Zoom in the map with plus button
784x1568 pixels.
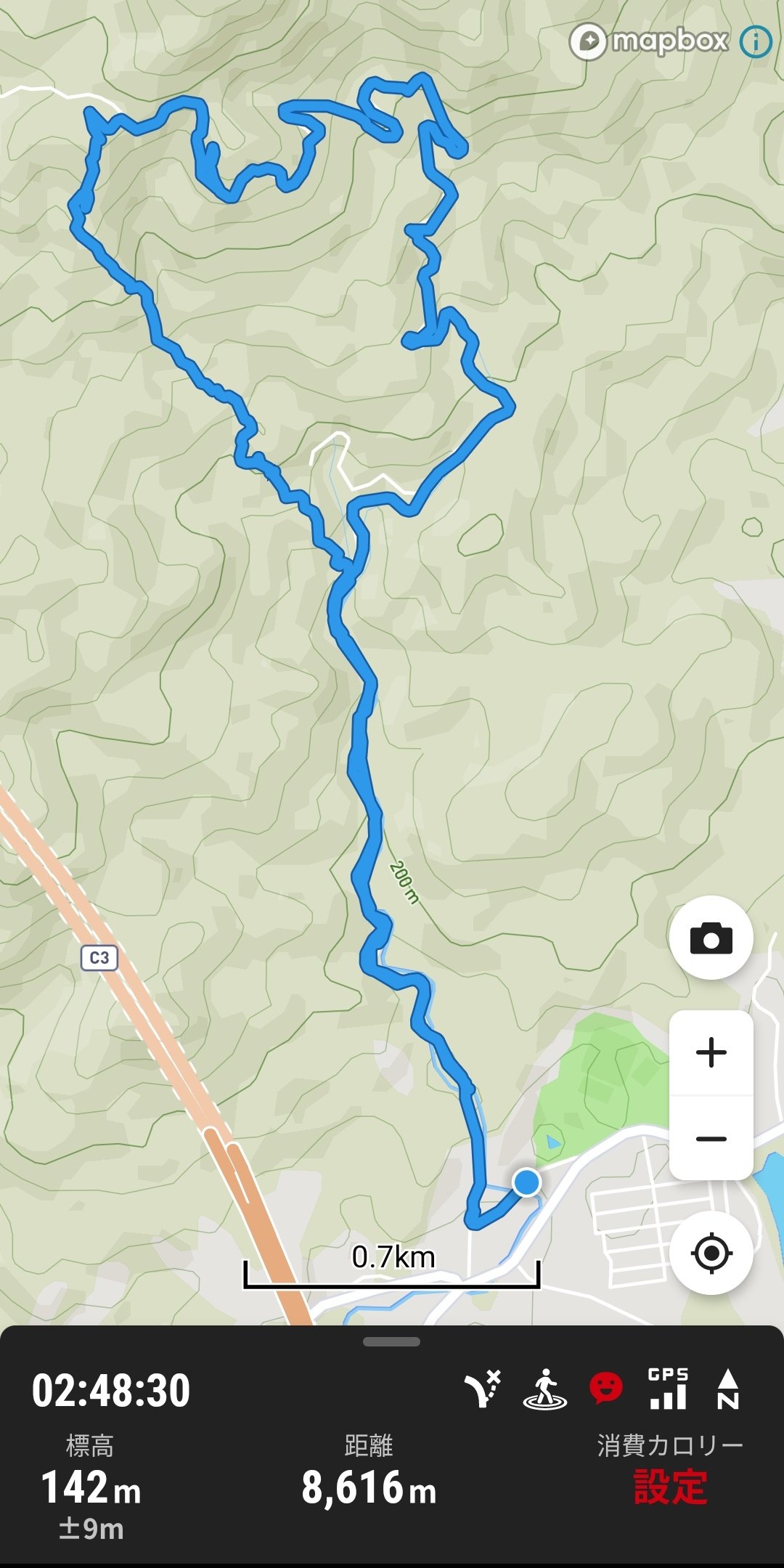click(711, 1052)
